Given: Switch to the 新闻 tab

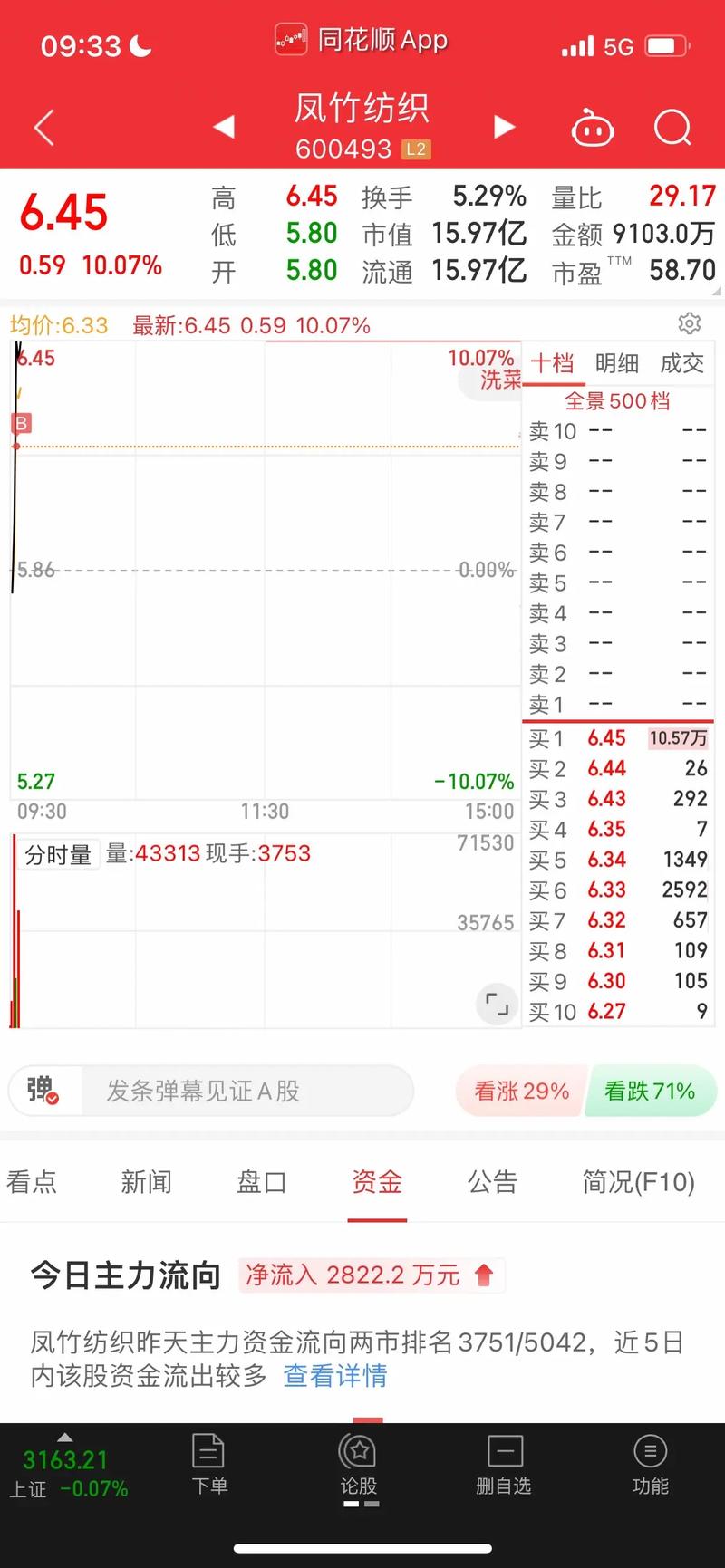Looking at the screenshot, I should click(x=146, y=1182).
